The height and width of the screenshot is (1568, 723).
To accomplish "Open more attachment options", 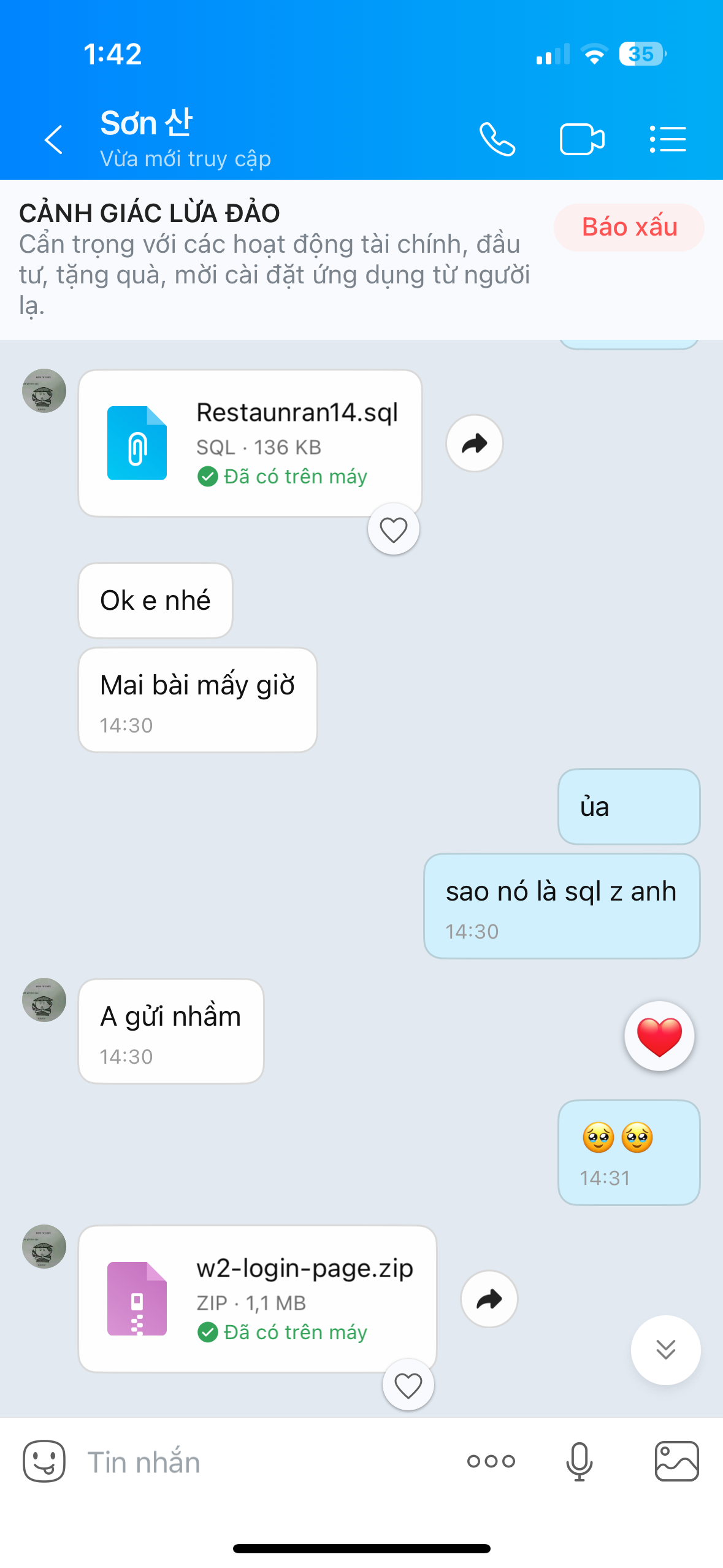I will (x=491, y=1461).
